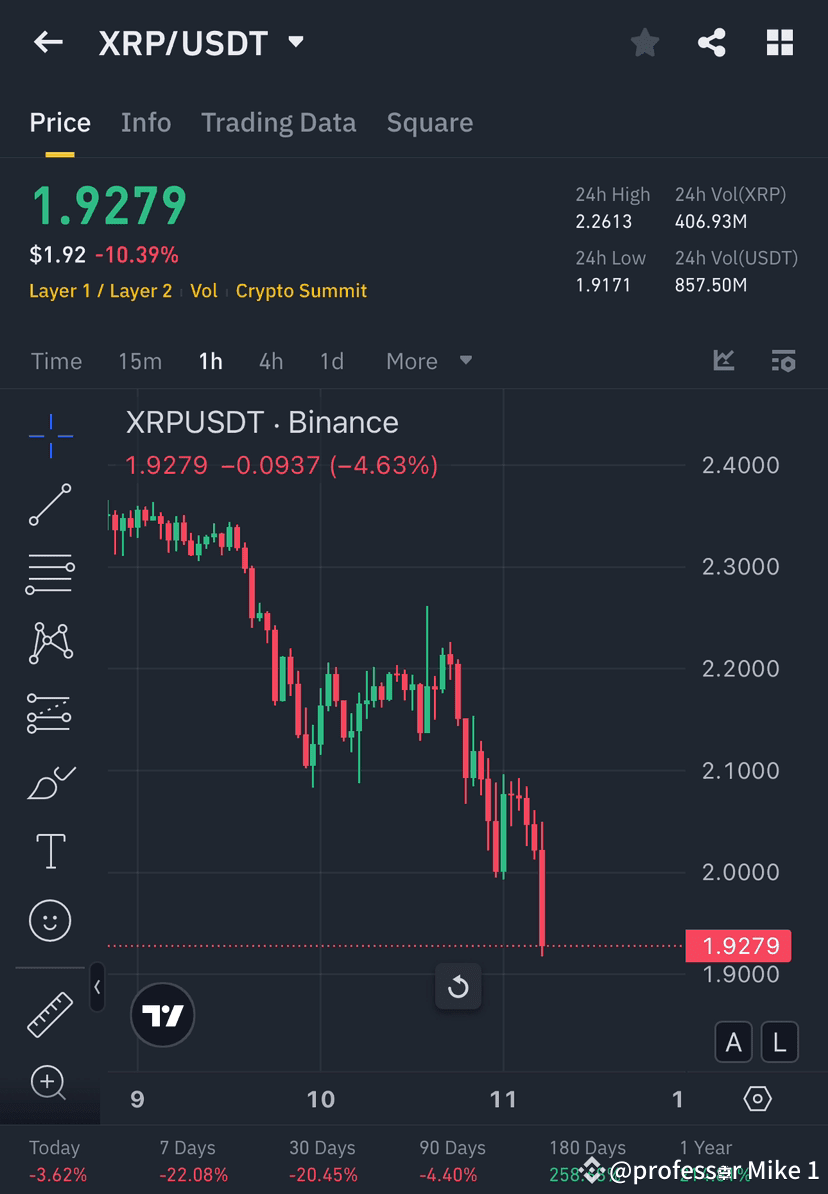828x1194 pixels.
Task: Select the text annotation tool
Action: [50, 850]
